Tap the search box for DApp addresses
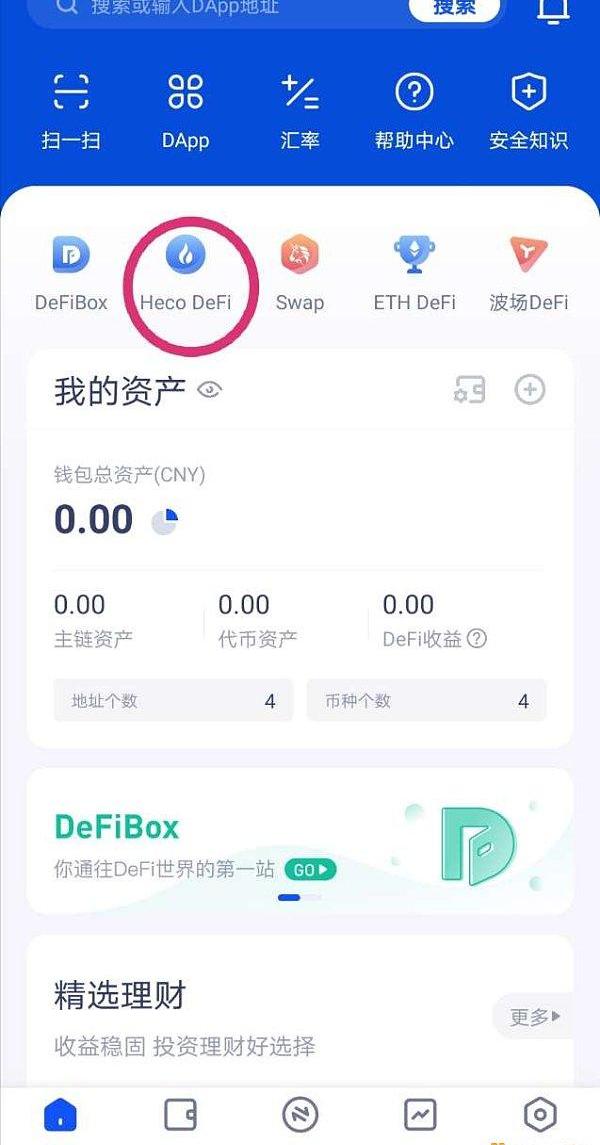This screenshot has width=600, height=1145. point(230,8)
